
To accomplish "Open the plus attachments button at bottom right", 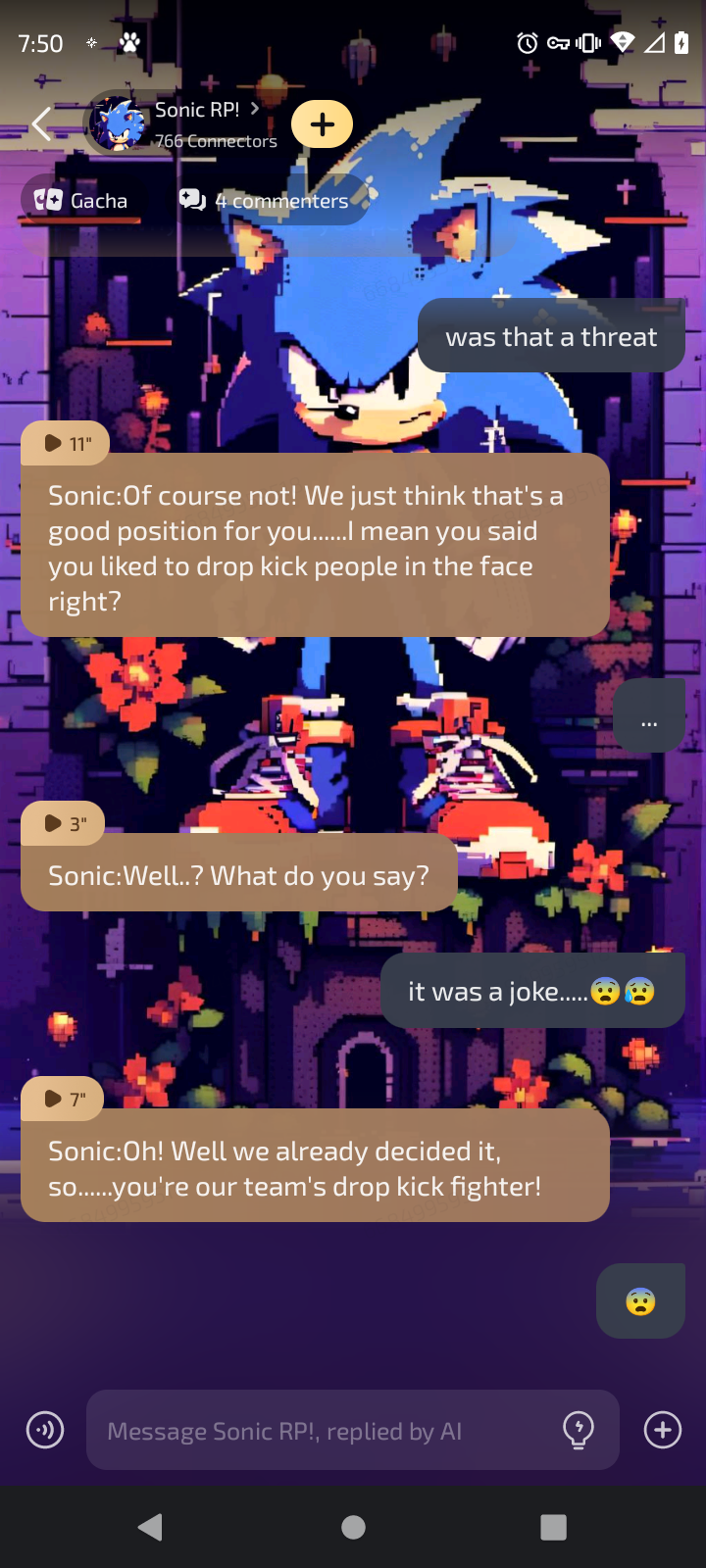I will [x=663, y=1430].
